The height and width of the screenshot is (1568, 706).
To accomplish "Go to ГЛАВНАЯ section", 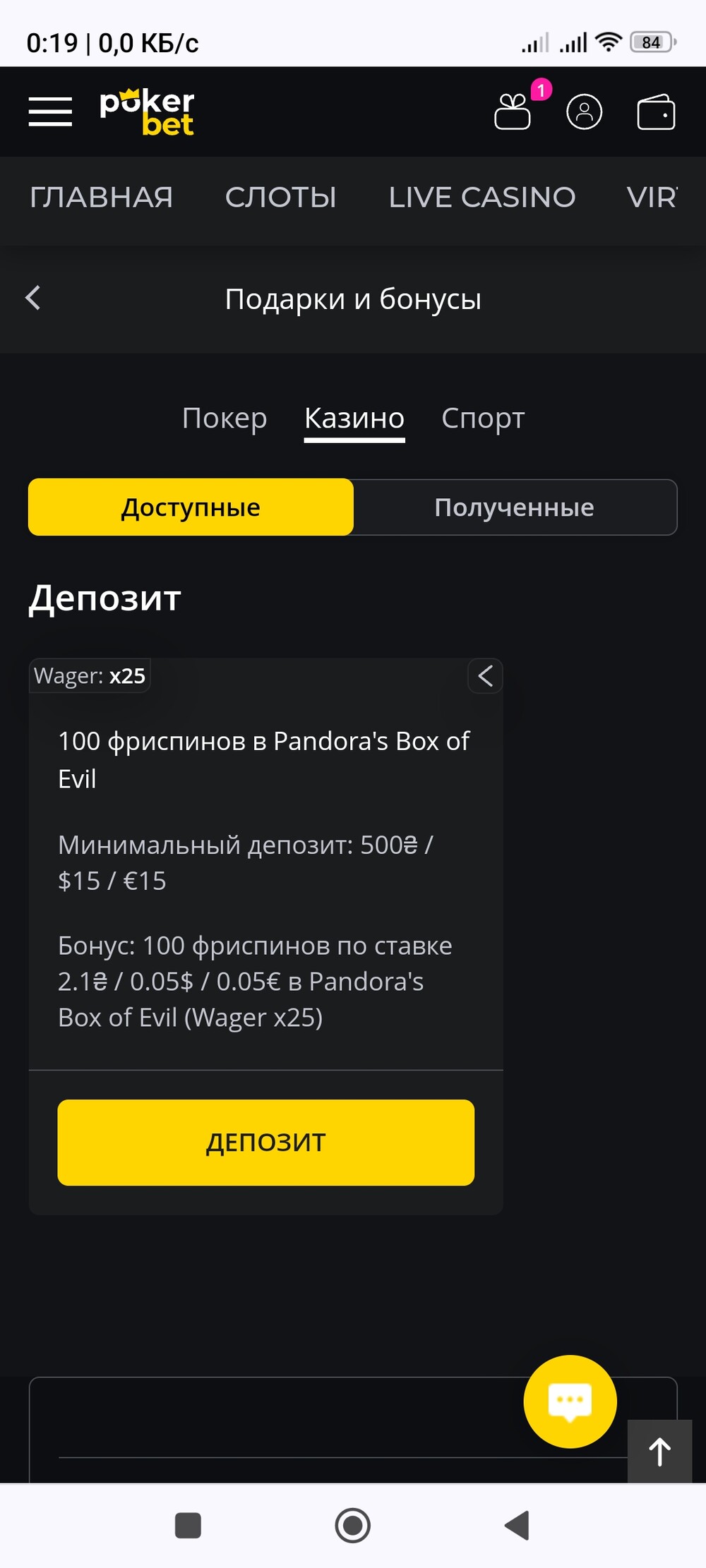I will tap(101, 198).
